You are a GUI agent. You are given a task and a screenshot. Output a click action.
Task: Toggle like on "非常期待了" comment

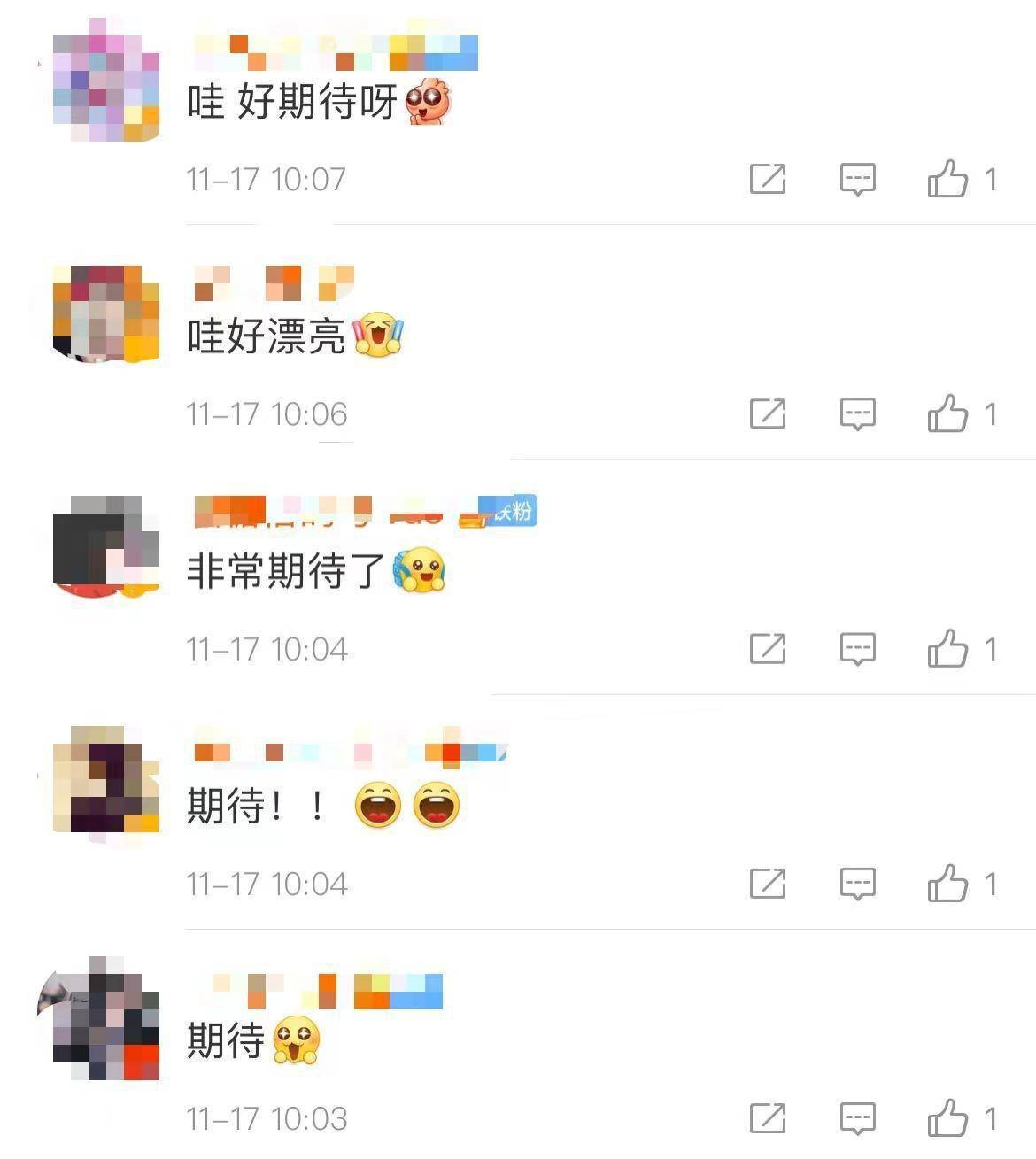[x=951, y=649]
